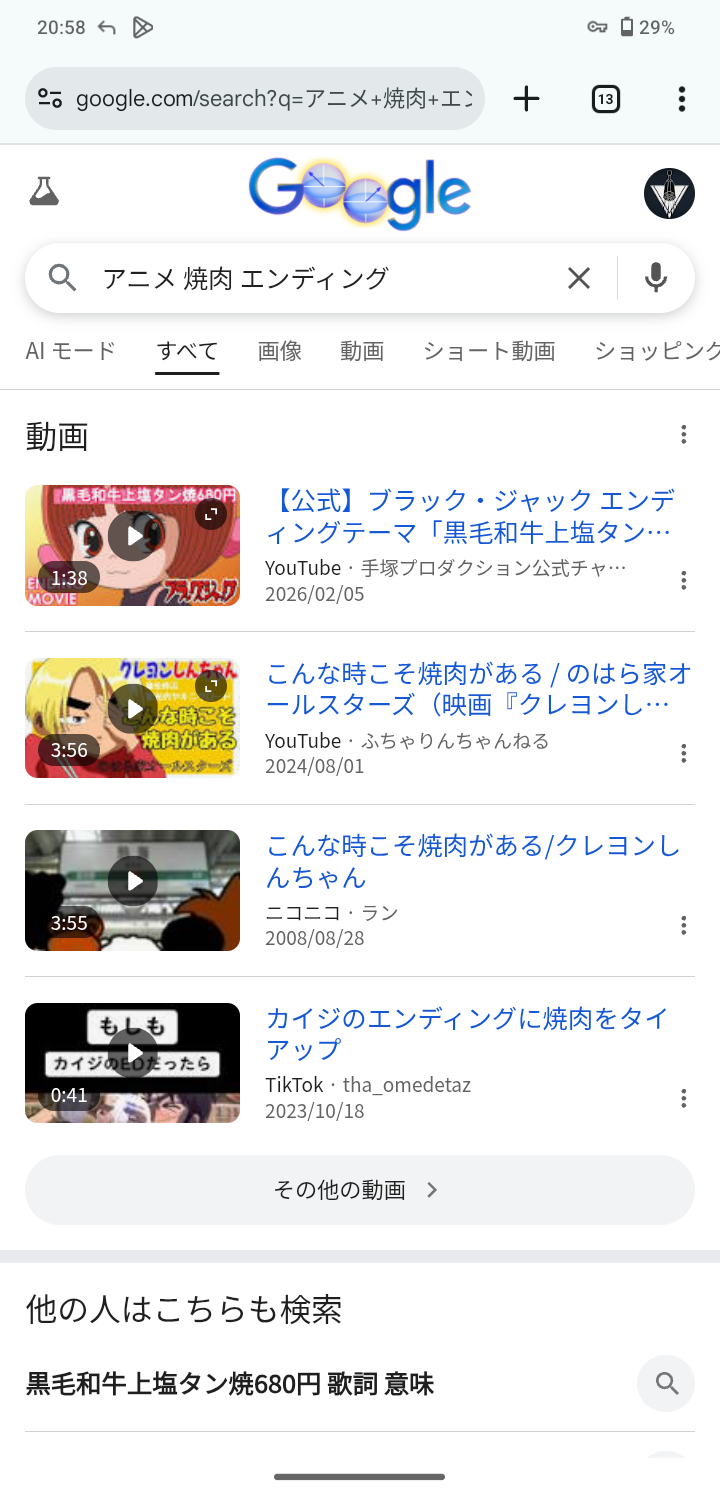Switch to the 画像 tab
Image resolution: width=720 pixels, height=1496 pixels.
point(280,351)
